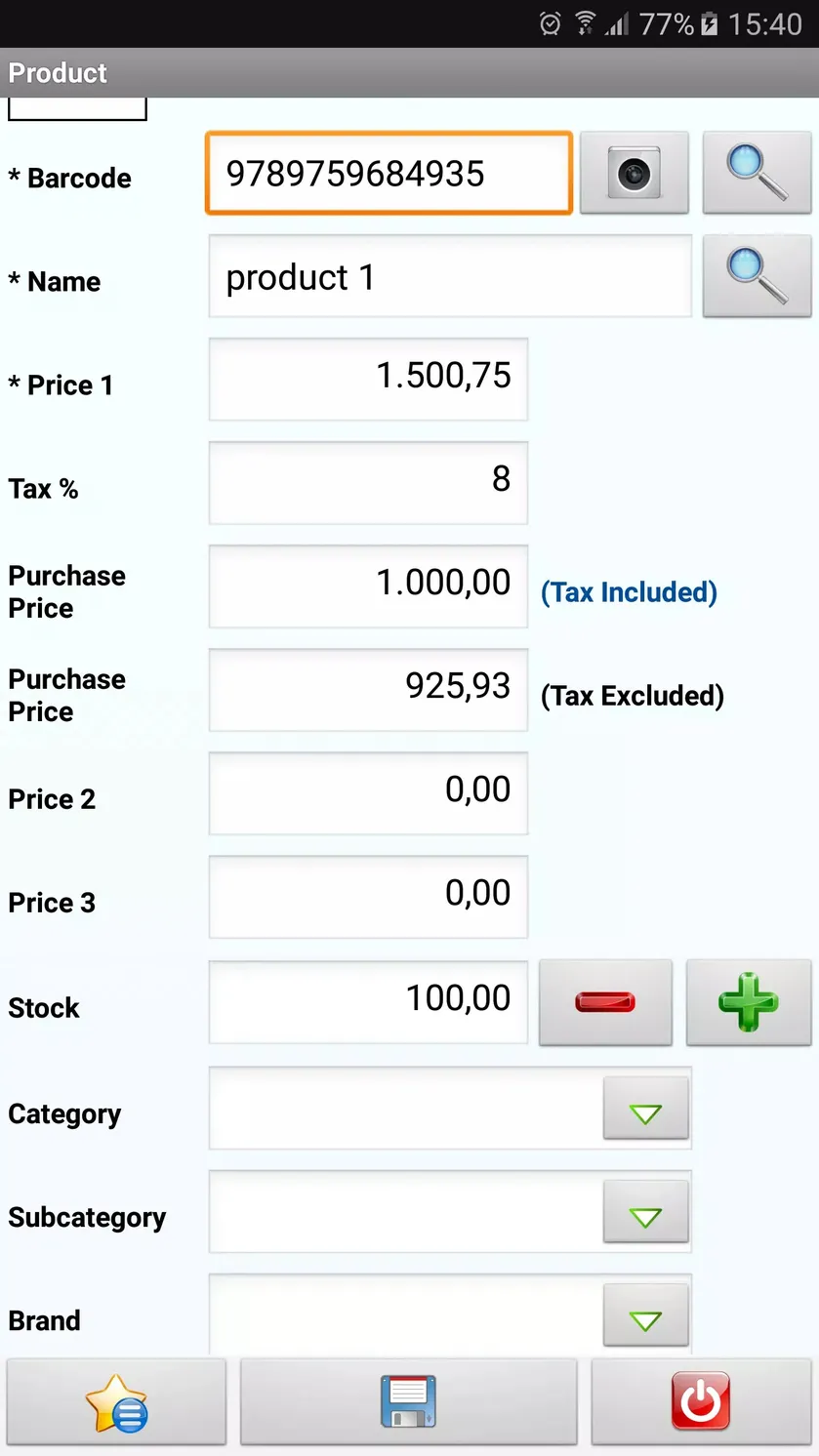Edit the Tax % field
This screenshot has height=1456, width=819.
368,483
